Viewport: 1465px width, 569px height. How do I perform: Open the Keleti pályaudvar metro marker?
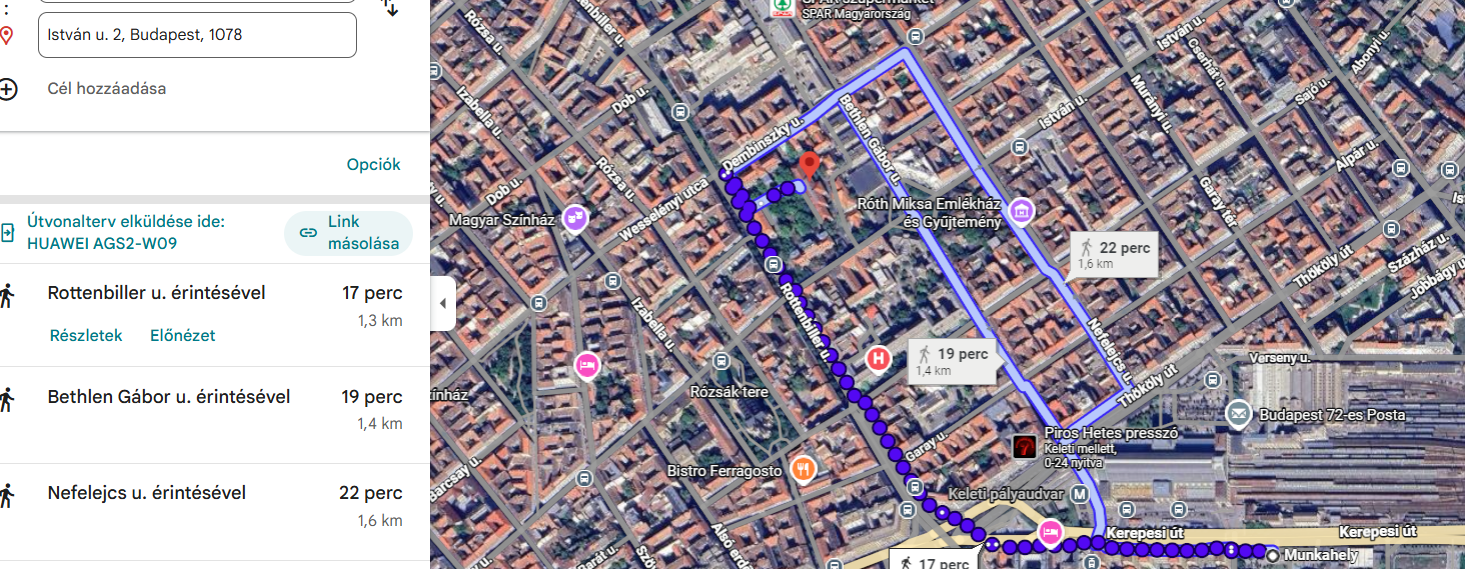pyautogui.click(x=1080, y=494)
